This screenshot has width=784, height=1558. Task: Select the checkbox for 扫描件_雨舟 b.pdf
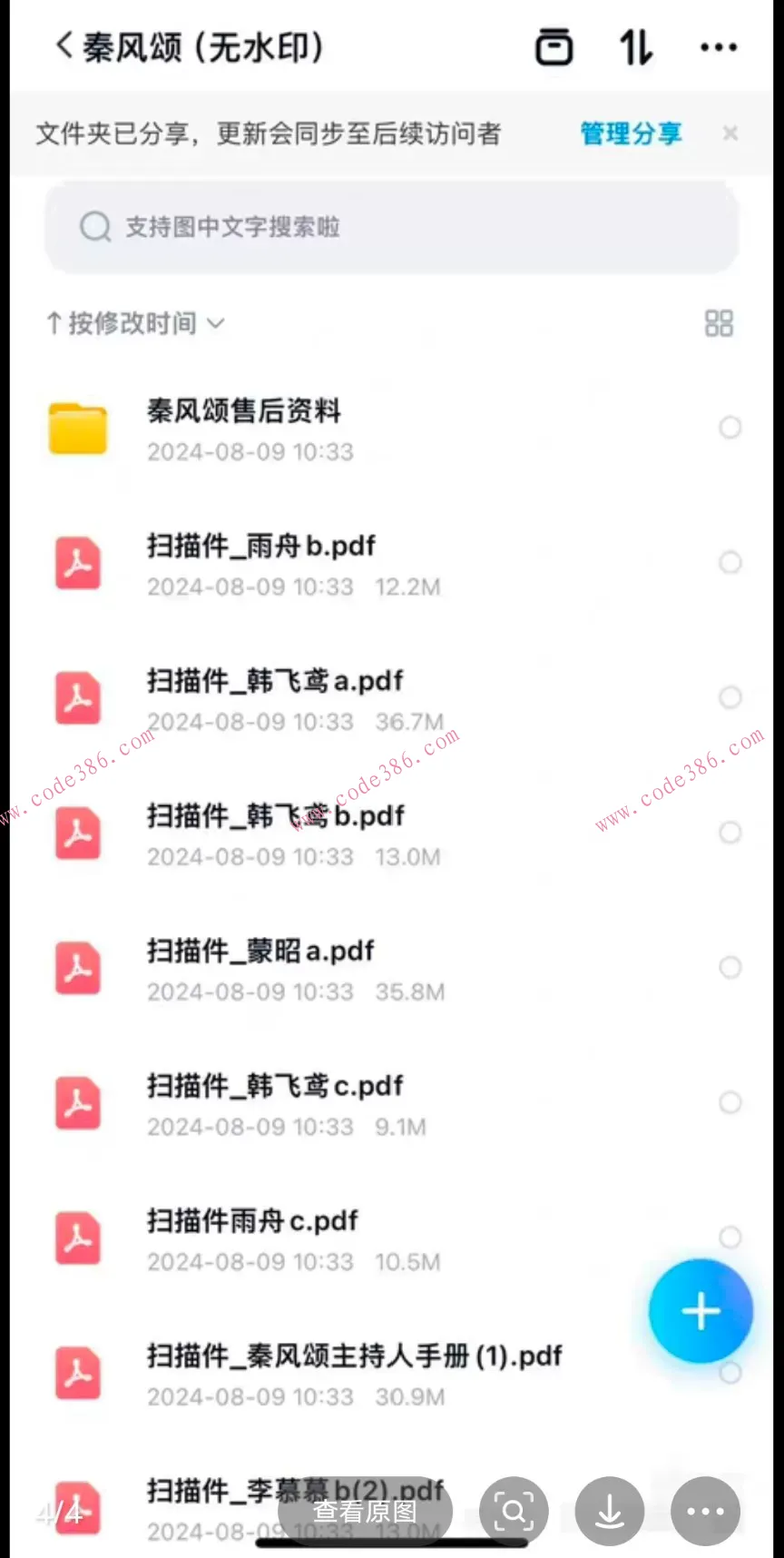click(x=730, y=563)
